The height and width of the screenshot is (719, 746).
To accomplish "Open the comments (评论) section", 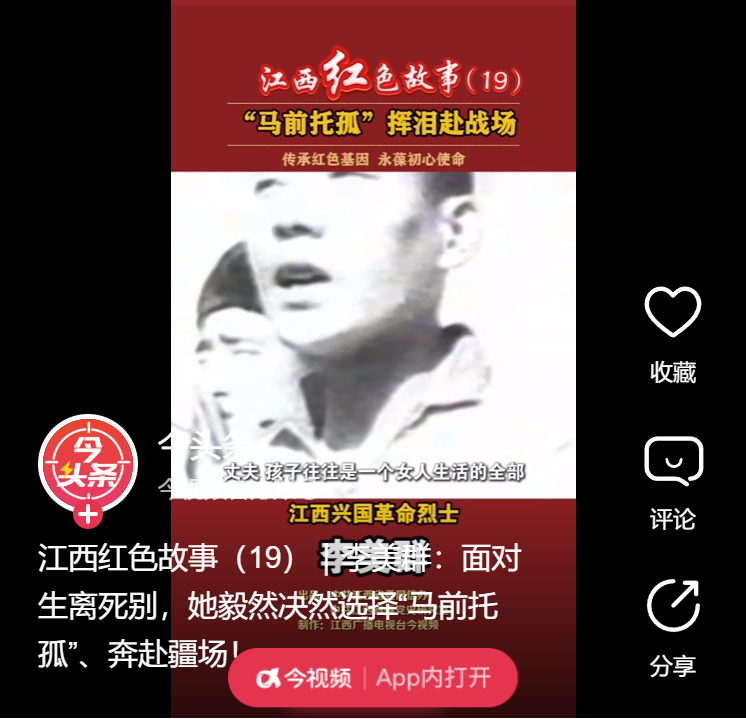I will pyautogui.click(x=672, y=462).
